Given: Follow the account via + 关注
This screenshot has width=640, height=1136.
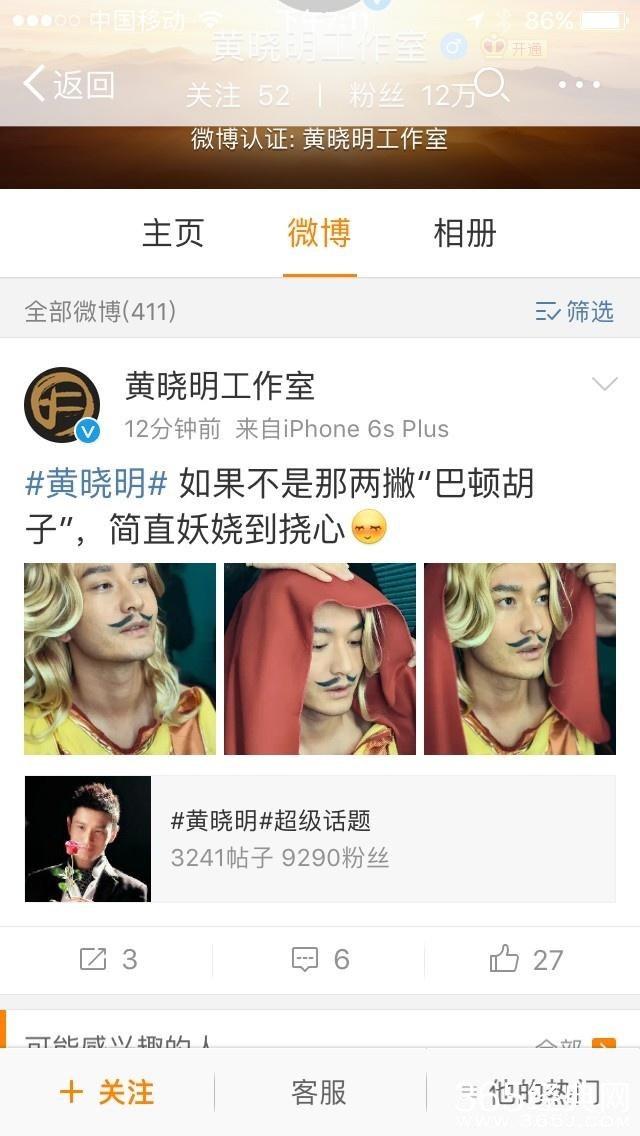Looking at the screenshot, I should (107, 1092).
